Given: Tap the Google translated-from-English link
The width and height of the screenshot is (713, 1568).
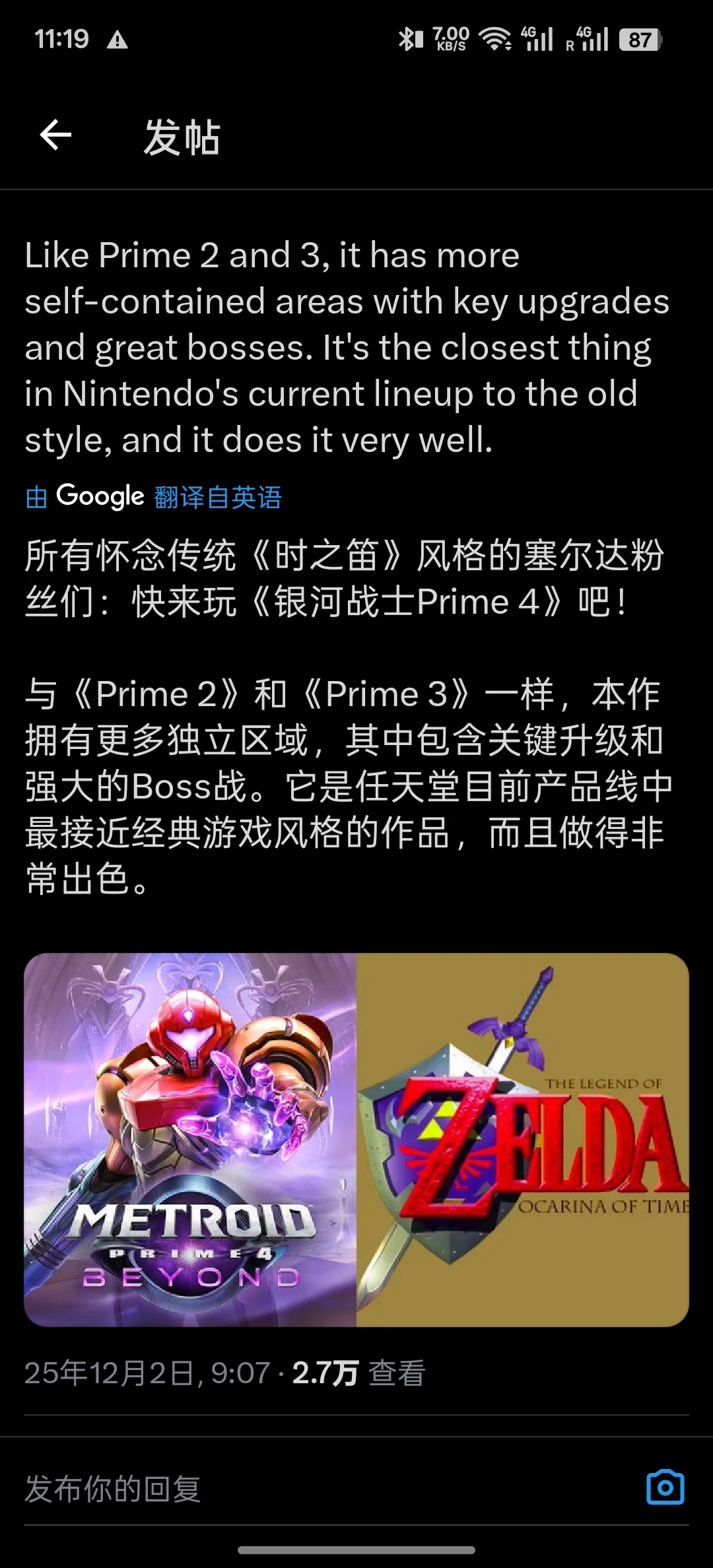Looking at the screenshot, I should pyautogui.click(x=153, y=497).
